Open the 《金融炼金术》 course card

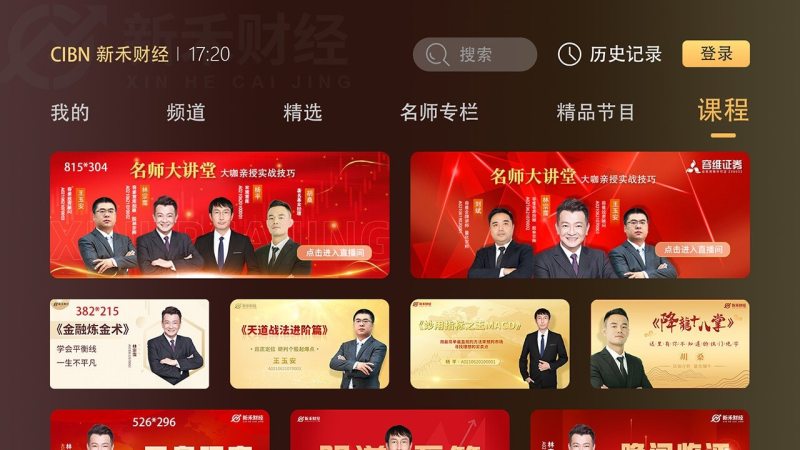pos(130,344)
